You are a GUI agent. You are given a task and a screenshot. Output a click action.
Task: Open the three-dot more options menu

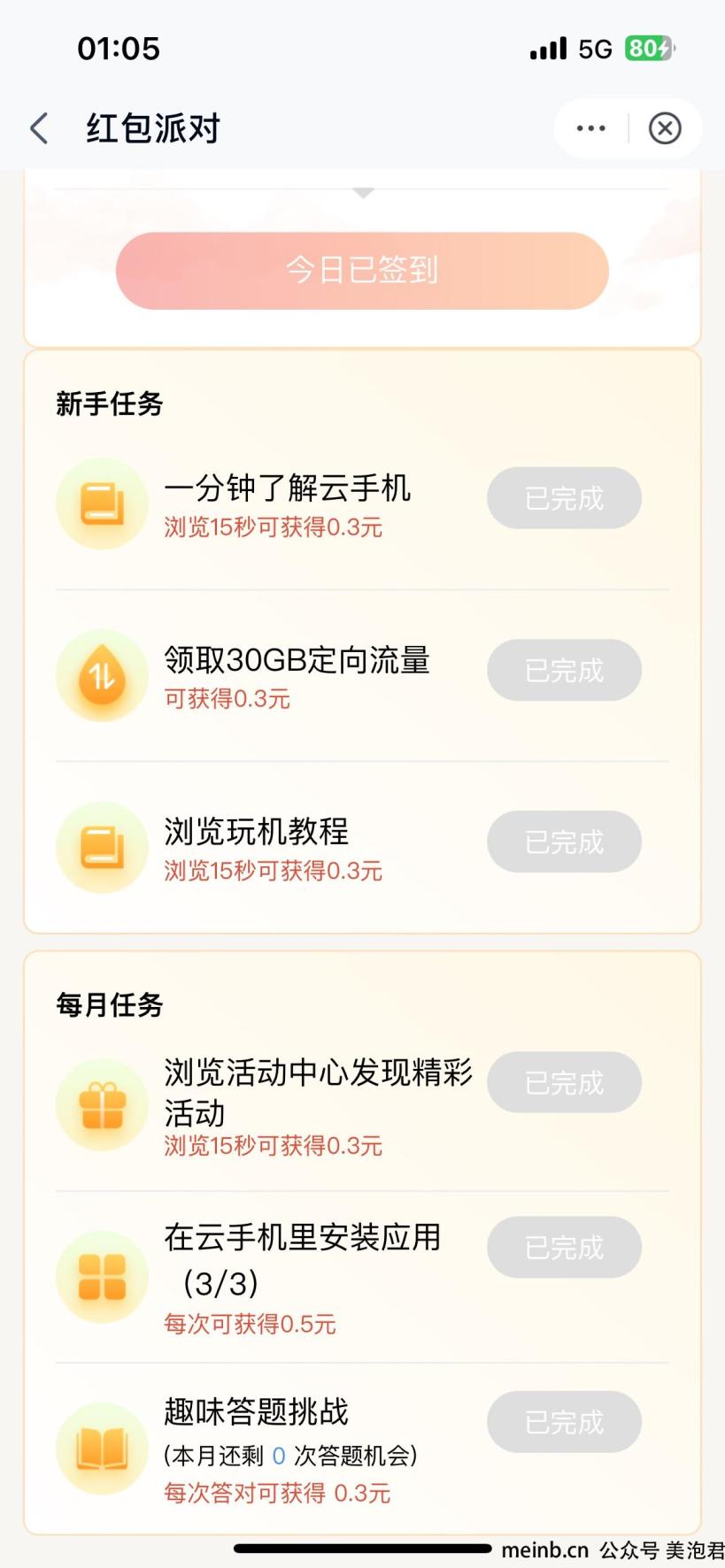click(590, 129)
